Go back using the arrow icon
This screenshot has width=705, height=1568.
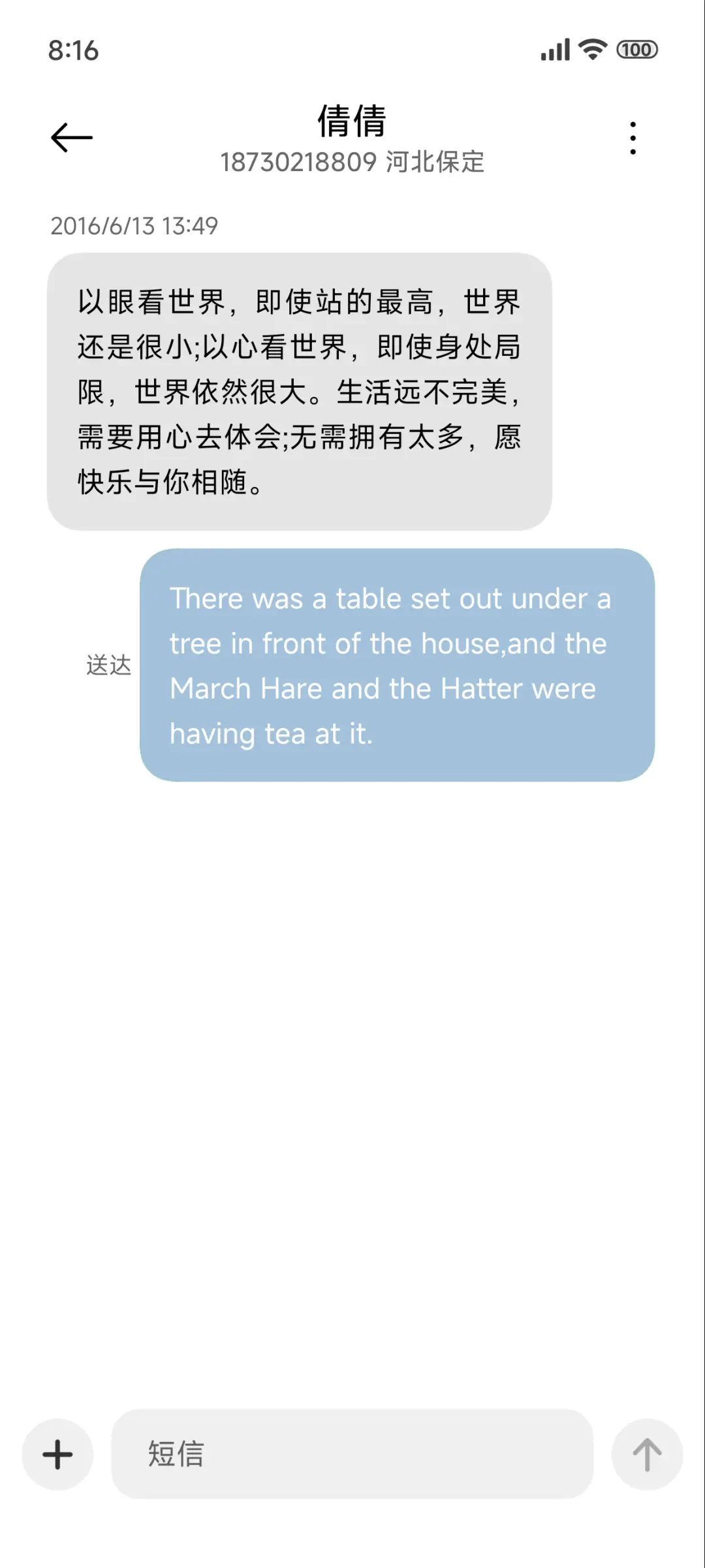pyautogui.click(x=72, y=138)
